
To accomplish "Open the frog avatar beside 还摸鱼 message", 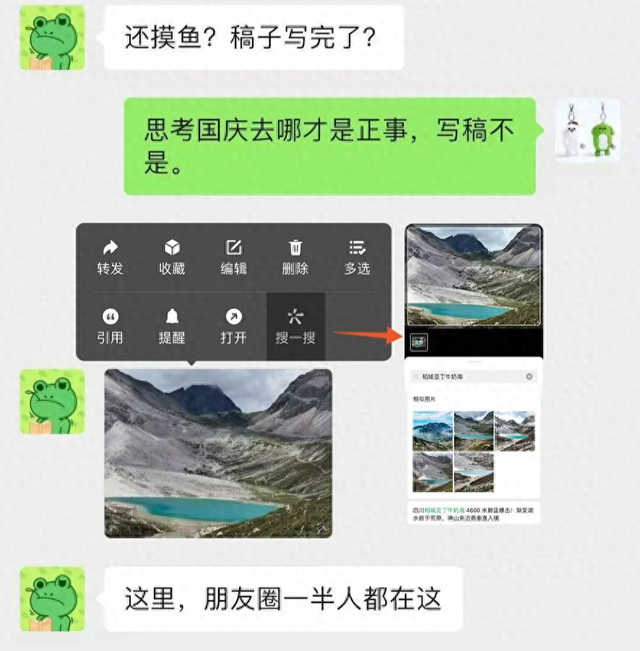I will 52,38.
